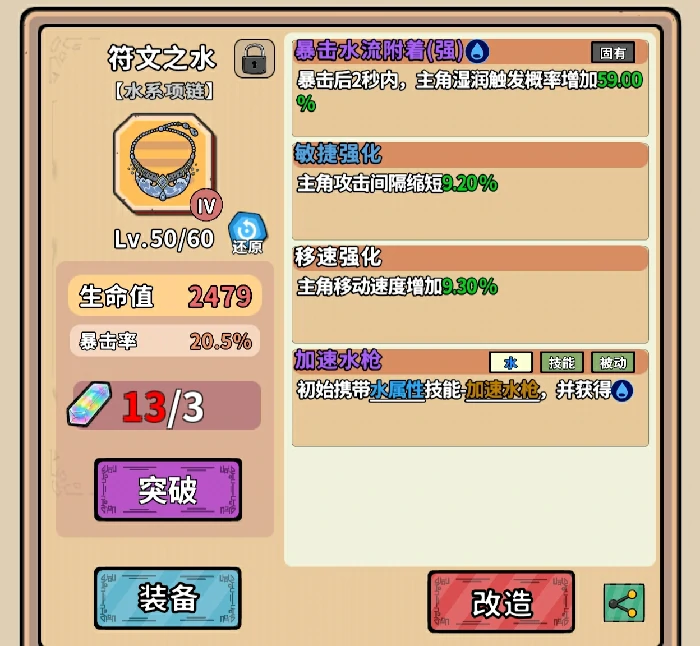Image resolution: width=700 pixels, height=646 pixels.
Task: Open 改造 to remodel the item
Action: point(501,602)
